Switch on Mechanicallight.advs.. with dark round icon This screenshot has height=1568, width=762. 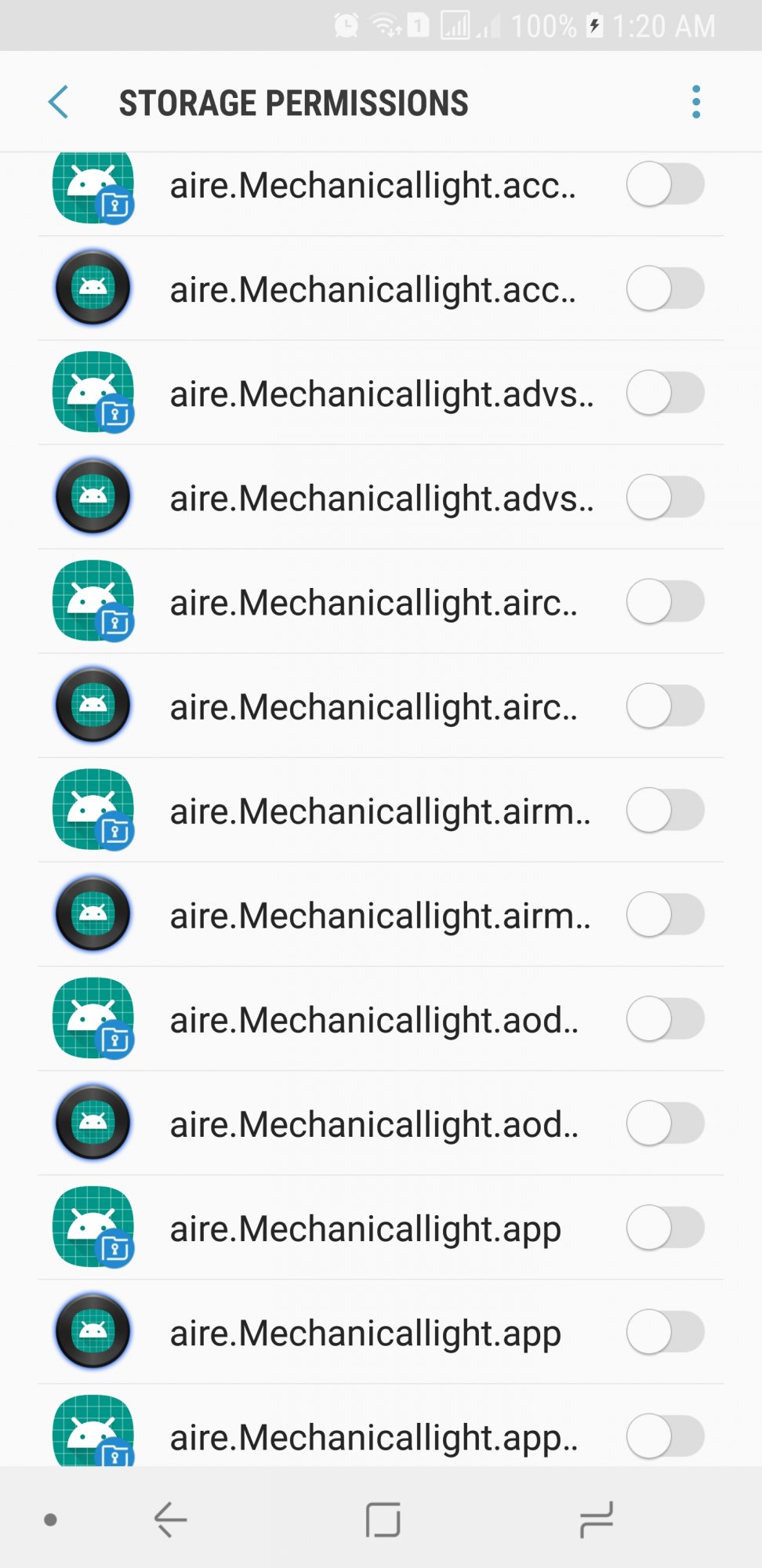(x=665, y=497)
